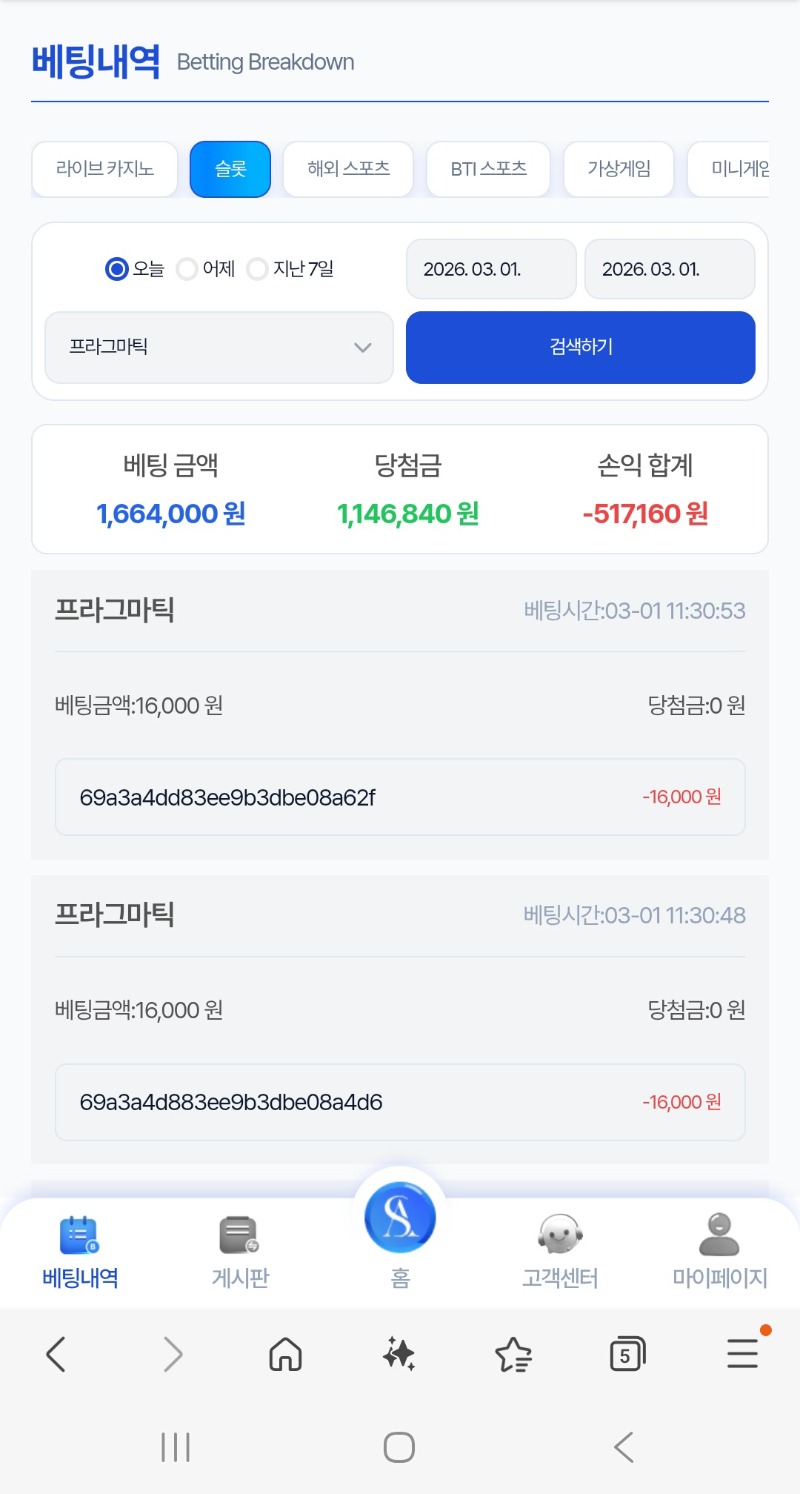Tap the 검색하기 search button
The image size is (800, 1494).
tap(580, 347)
